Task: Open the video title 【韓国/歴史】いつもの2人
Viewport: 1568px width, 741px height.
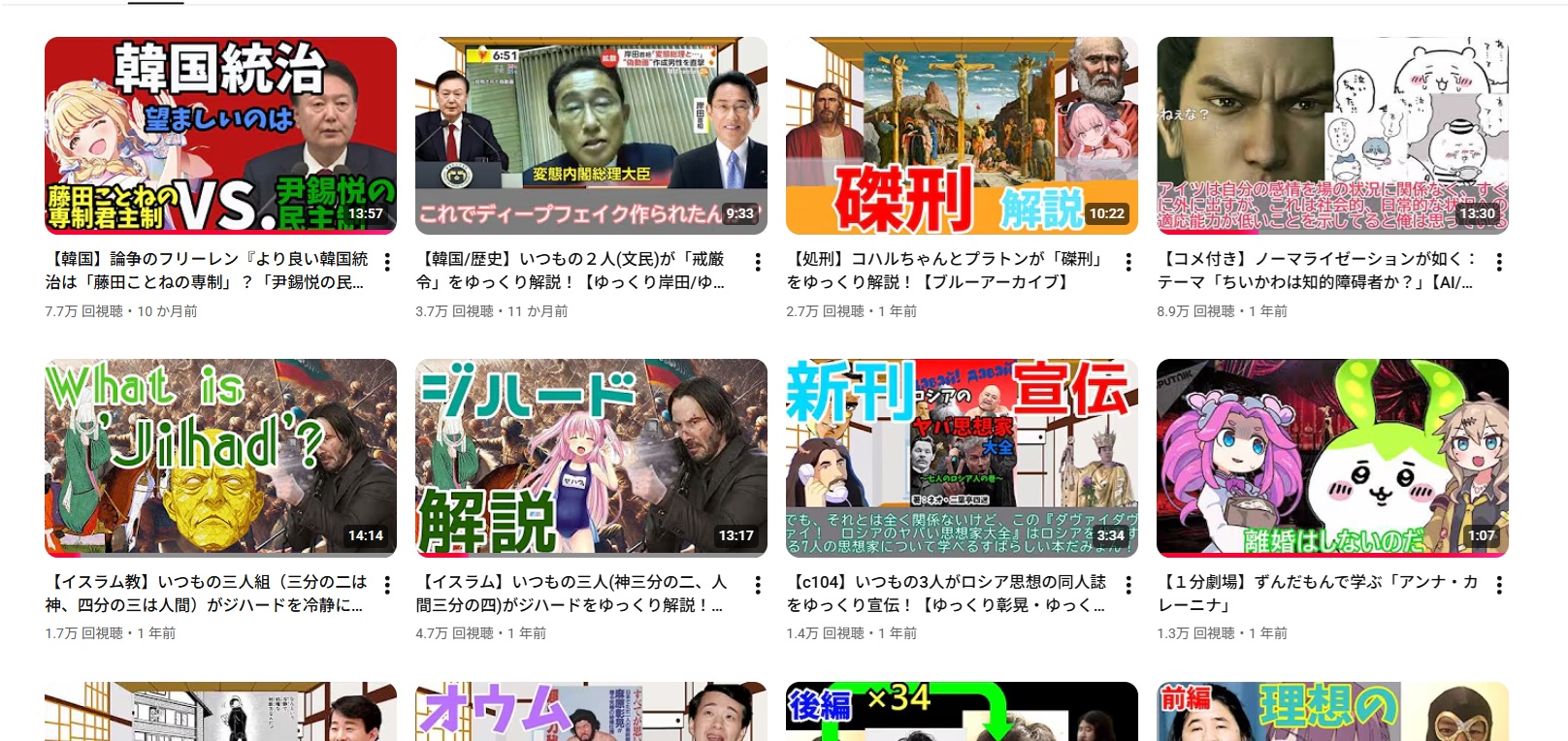Action: tap(571, 271)
